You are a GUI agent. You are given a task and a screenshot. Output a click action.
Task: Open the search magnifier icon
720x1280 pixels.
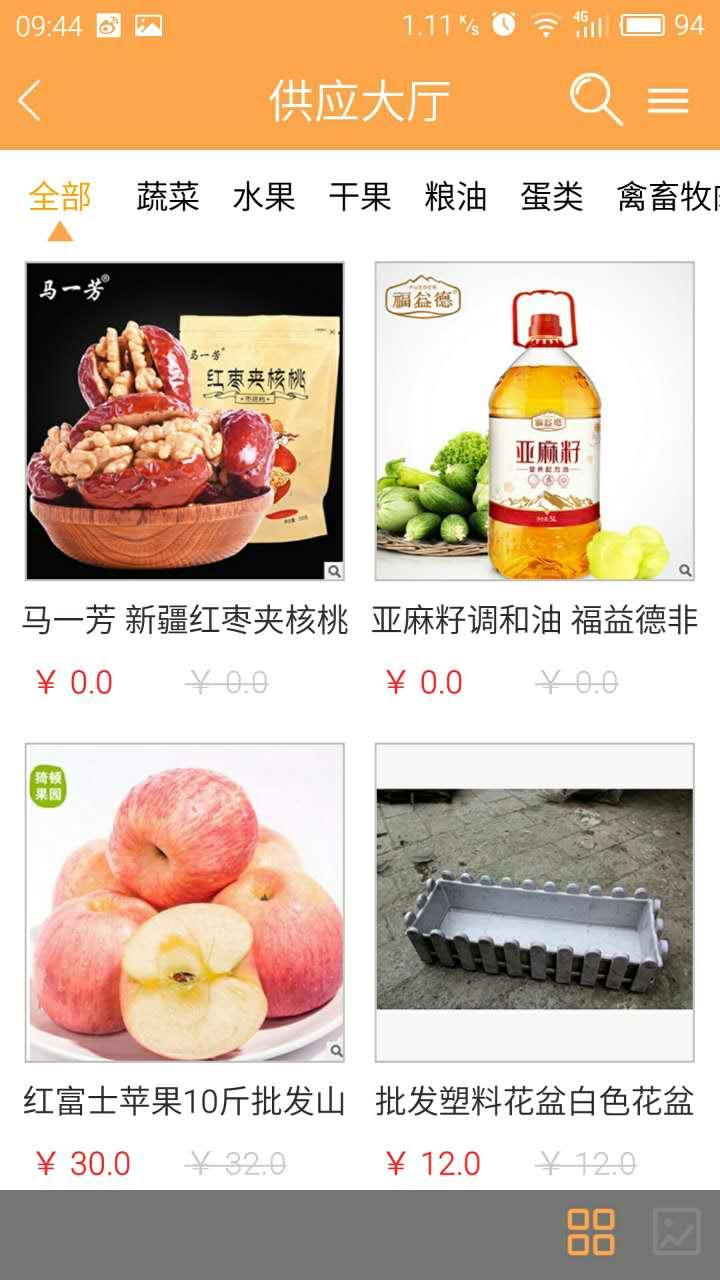tap(596, 100)
